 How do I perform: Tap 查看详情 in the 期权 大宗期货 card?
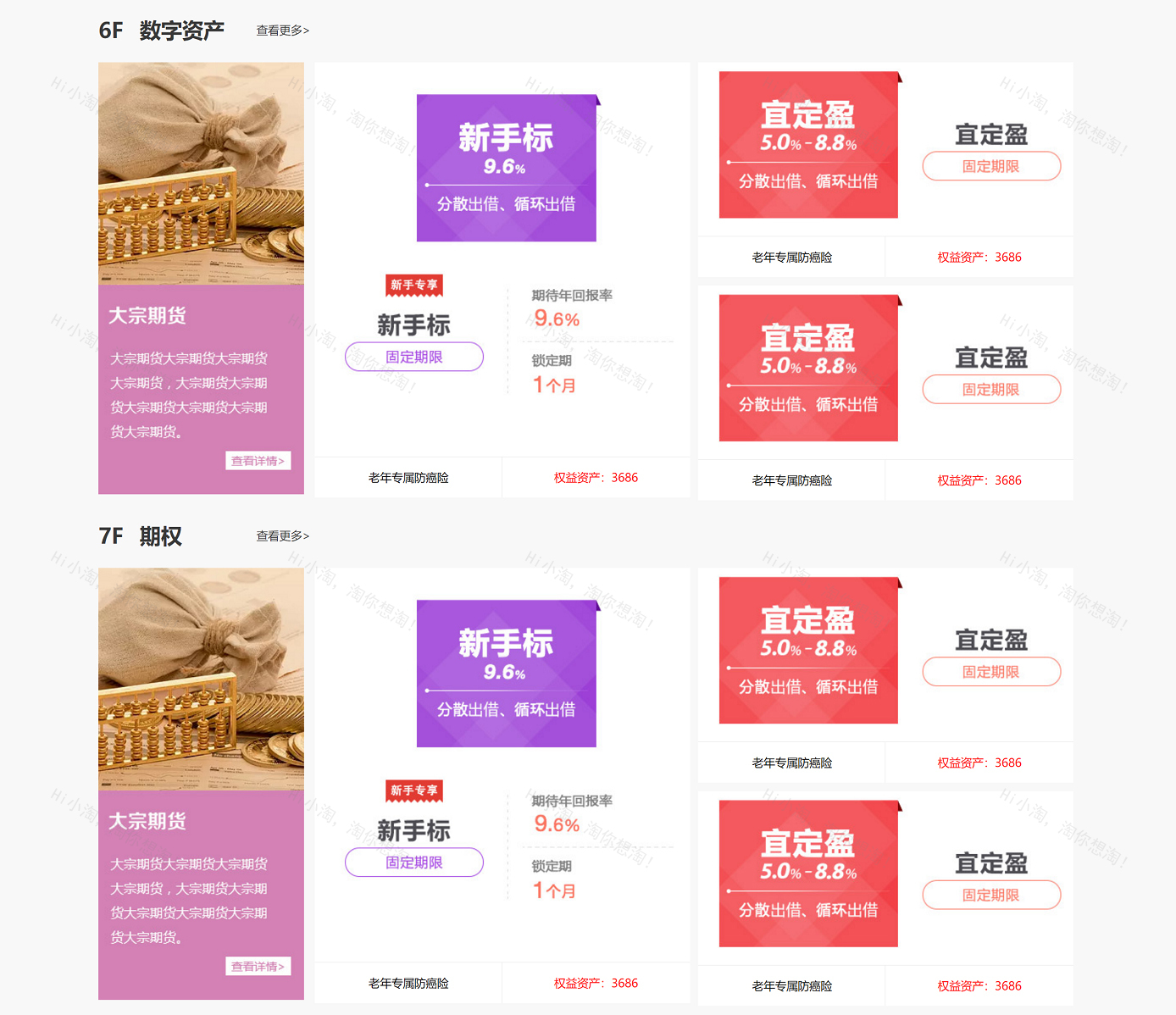(258, 967)
